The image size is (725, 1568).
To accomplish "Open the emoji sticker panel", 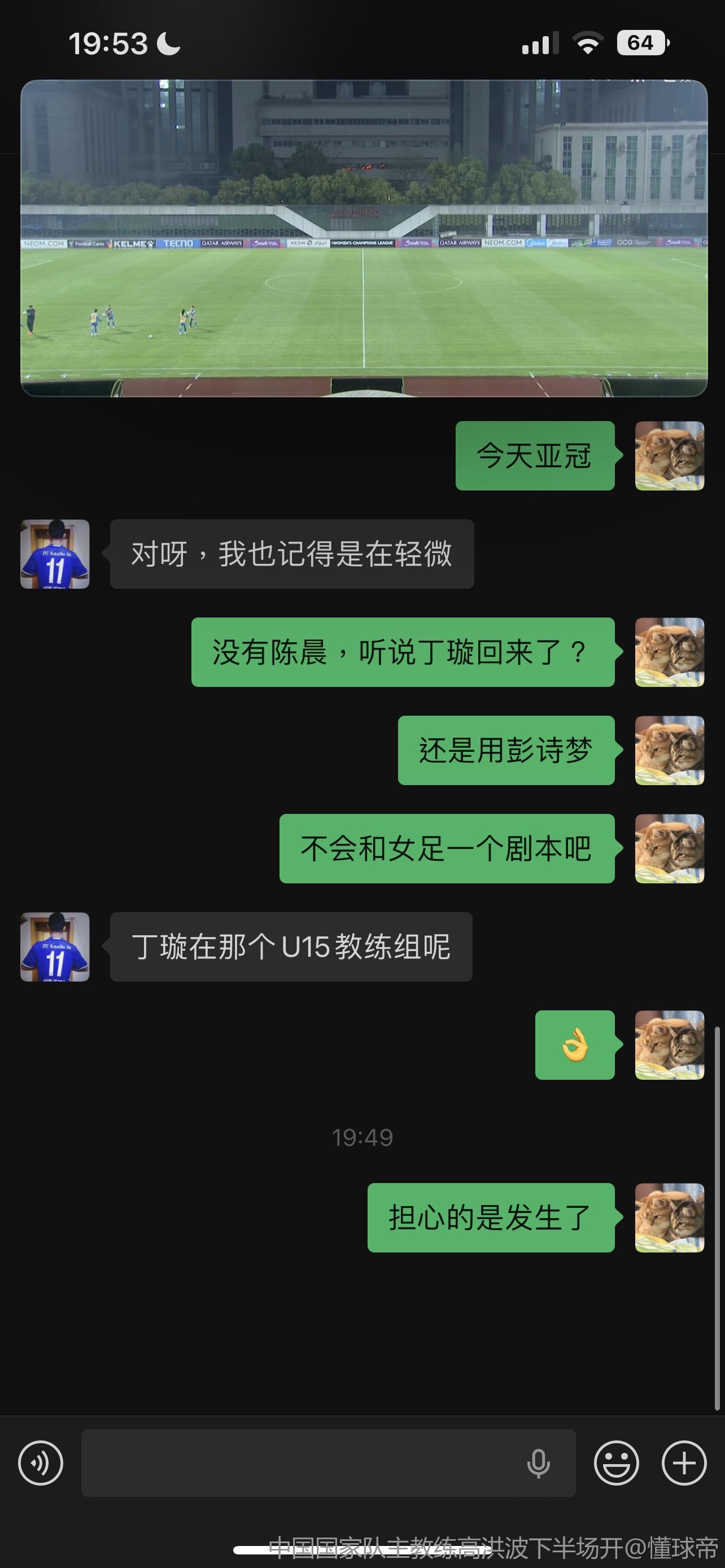I will [x=616, y=1464].
